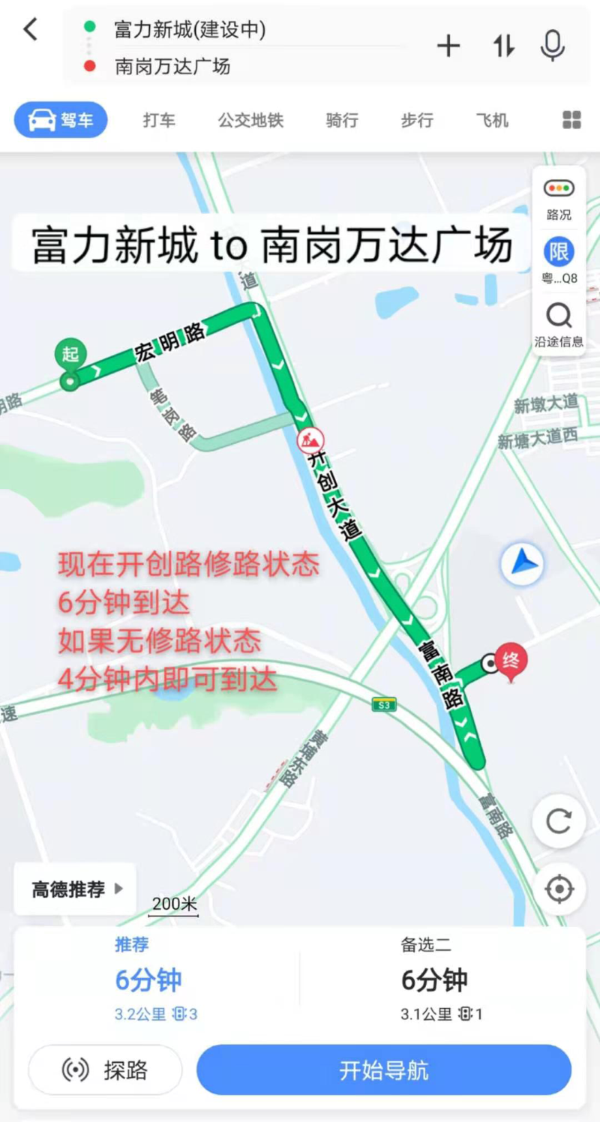Recenter the map on my location
The image size is (600, 1122).
pos(559,888)
